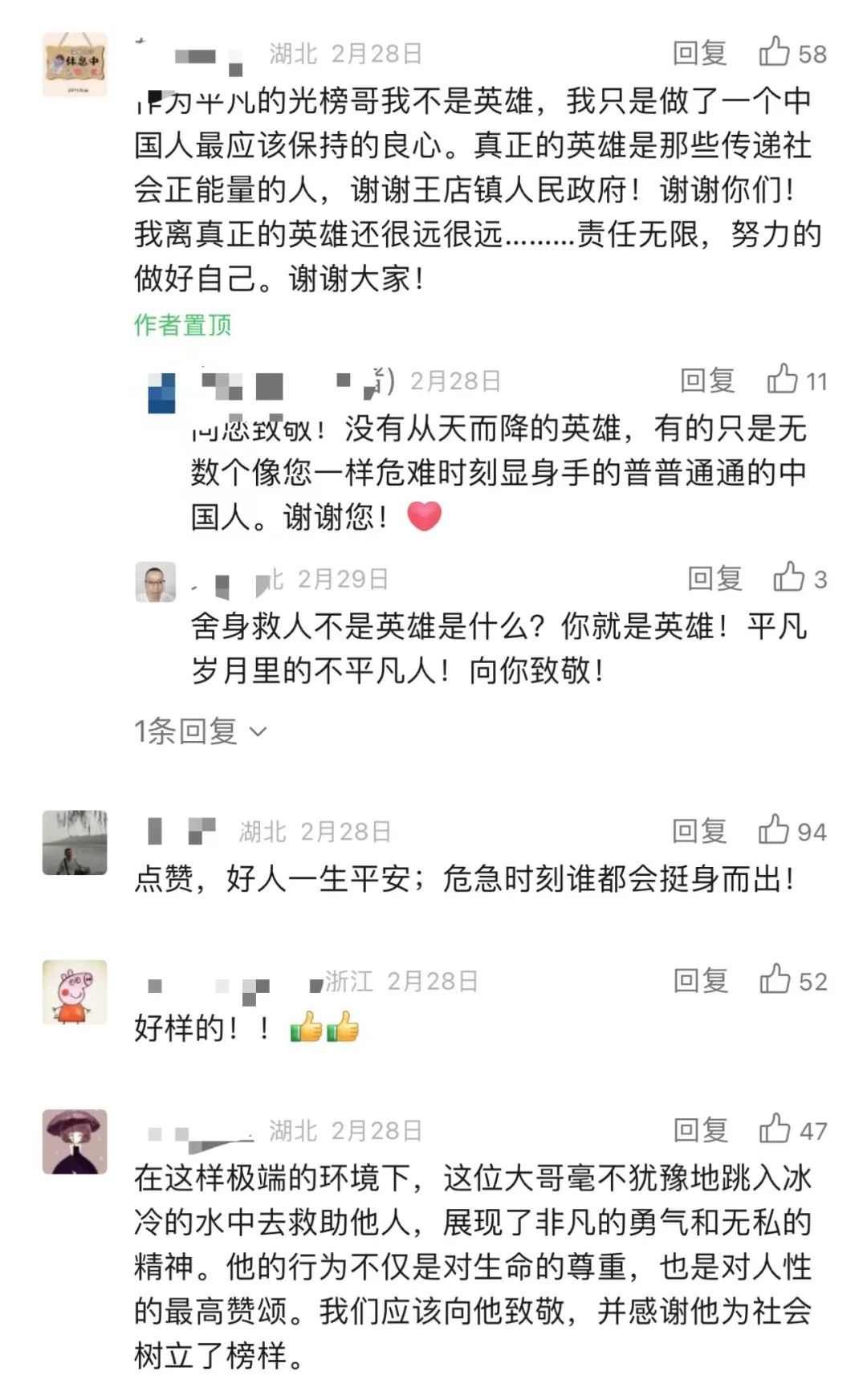
Task: Reply to the comment with the heart emoji
Action: pyautogui.click(x=707, y=381)
